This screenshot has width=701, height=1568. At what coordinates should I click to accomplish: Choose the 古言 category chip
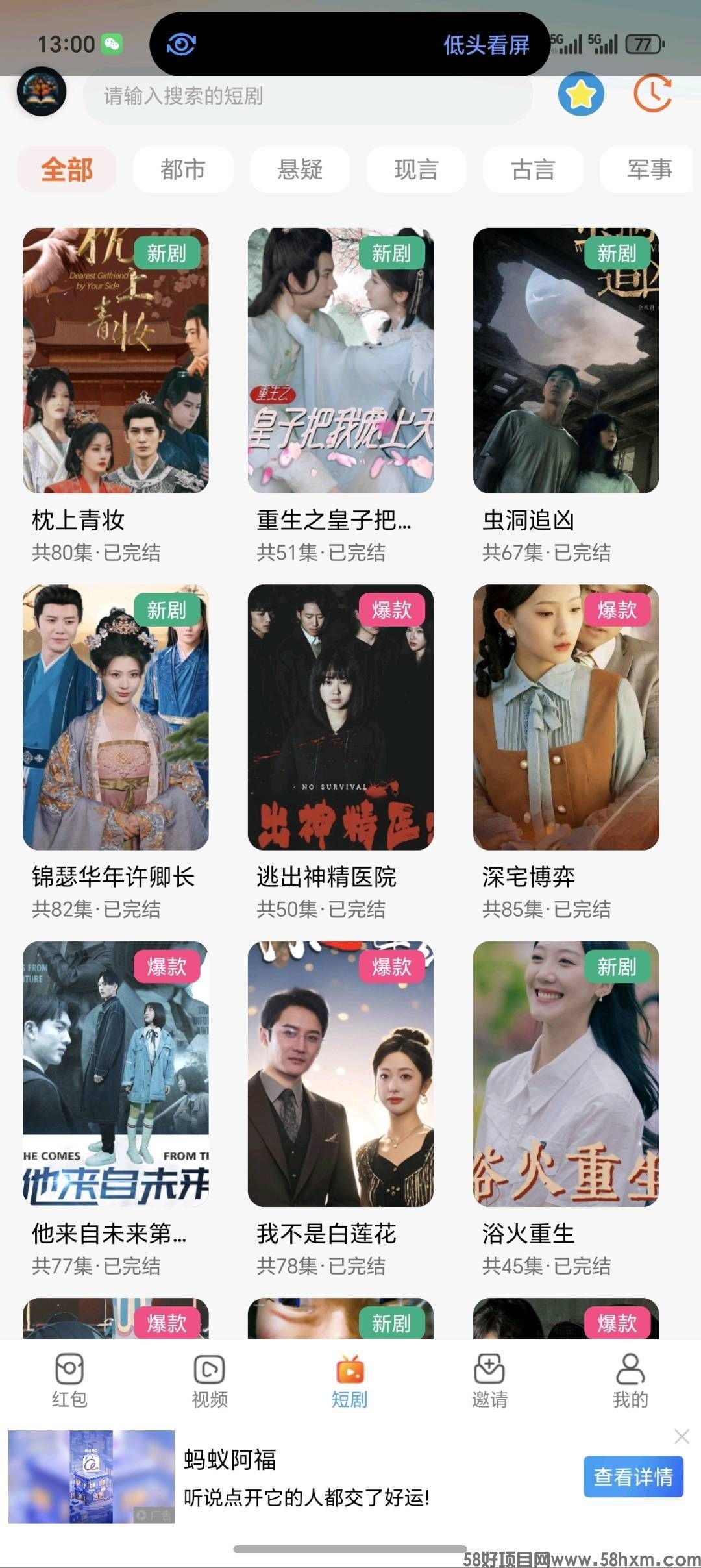[533, 169]
